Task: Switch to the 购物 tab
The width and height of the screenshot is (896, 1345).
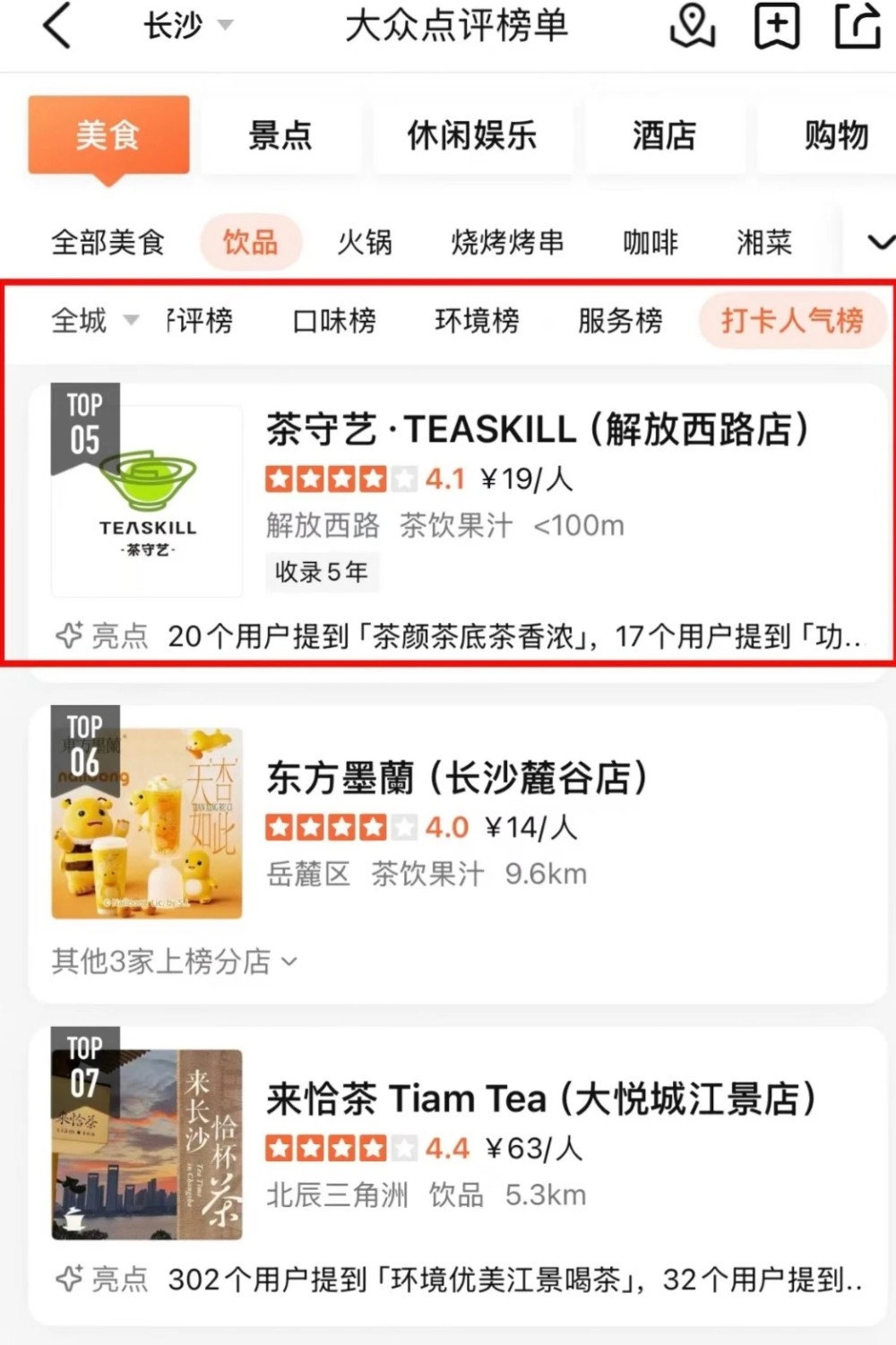Action: tap(835, 136)
